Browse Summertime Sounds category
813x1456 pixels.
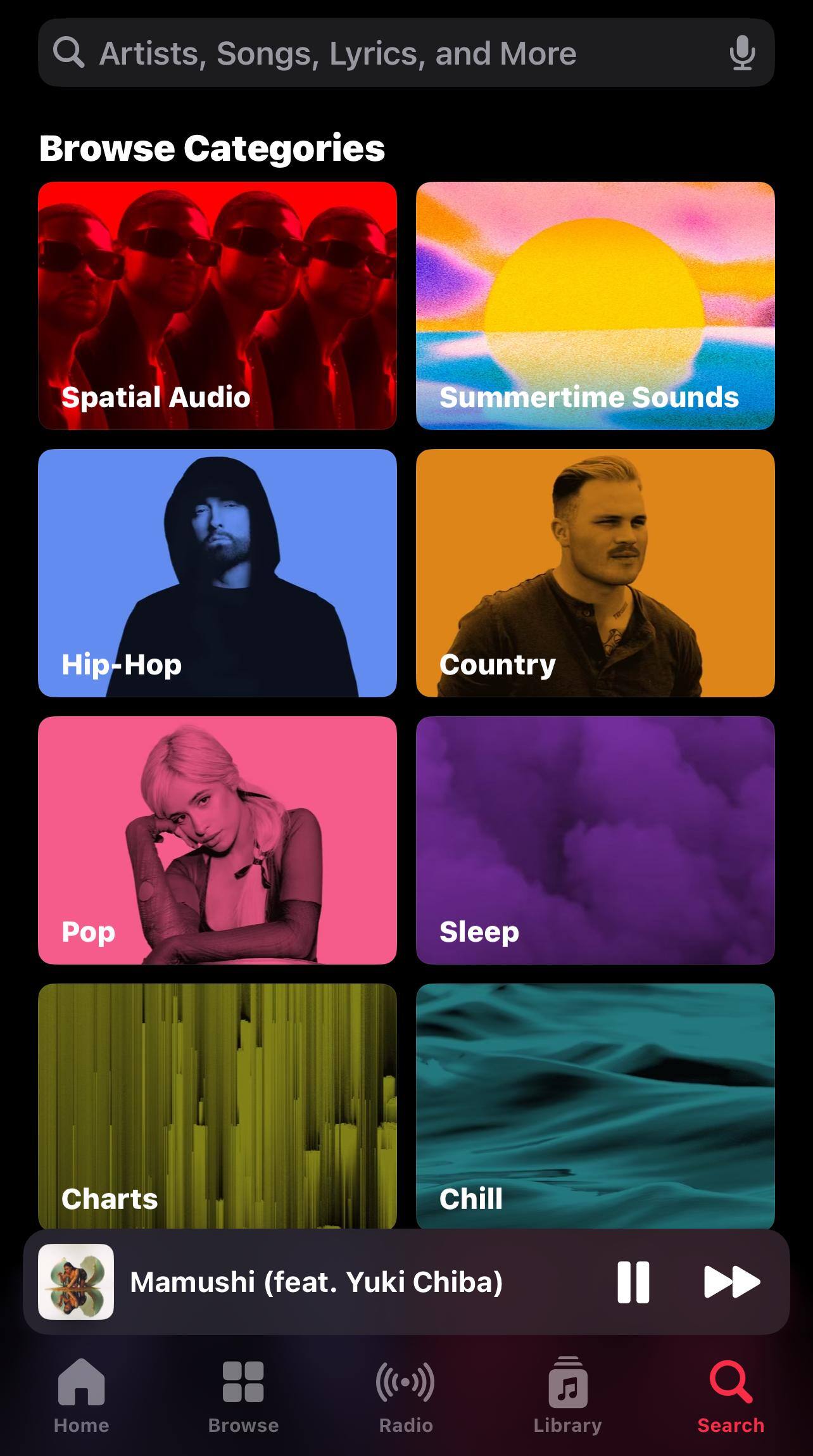tap(595, 305)
